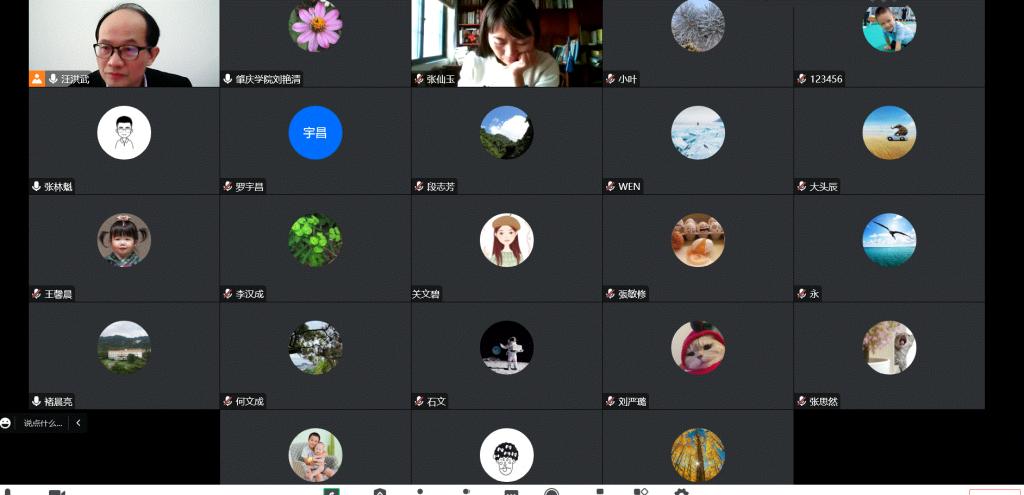Select 石文's astronaut avatar tile
Screen dimensions: 1024x495
pos(507,355)
